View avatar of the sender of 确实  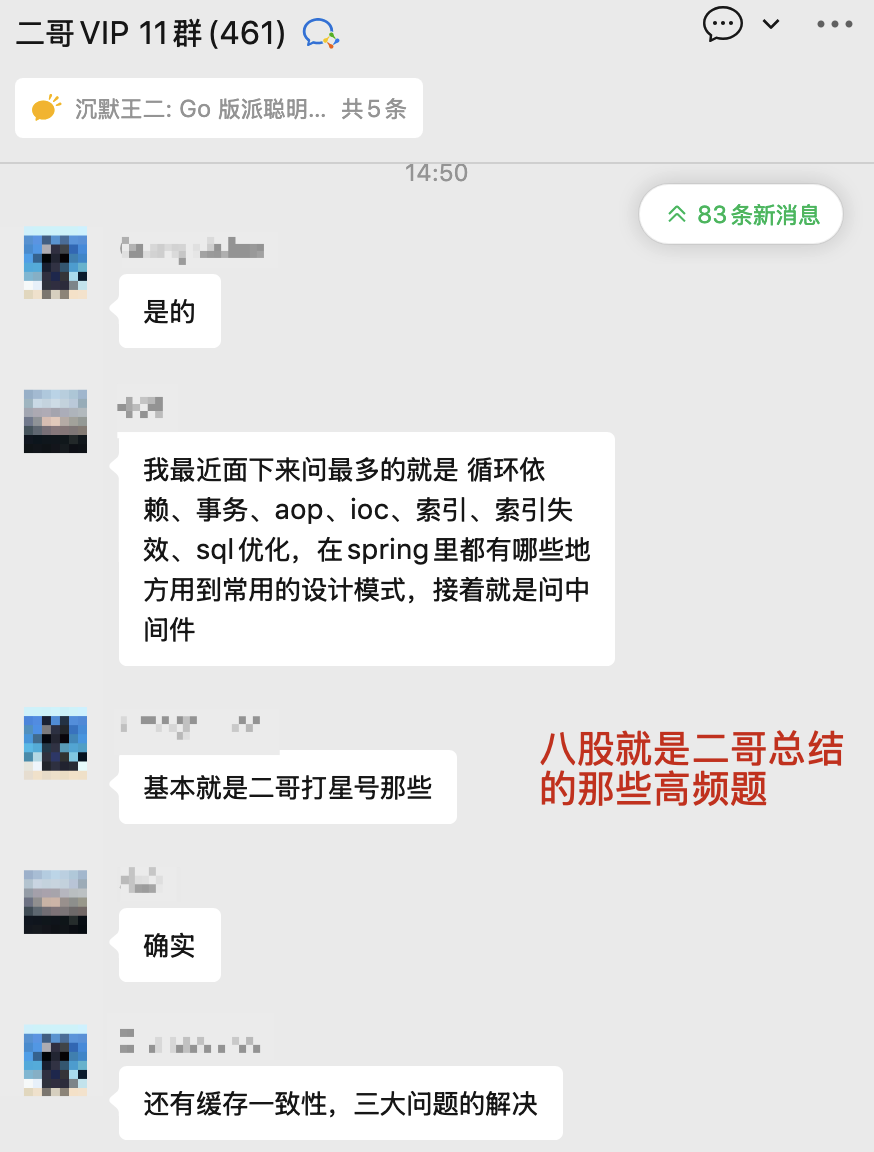point(55,902)
